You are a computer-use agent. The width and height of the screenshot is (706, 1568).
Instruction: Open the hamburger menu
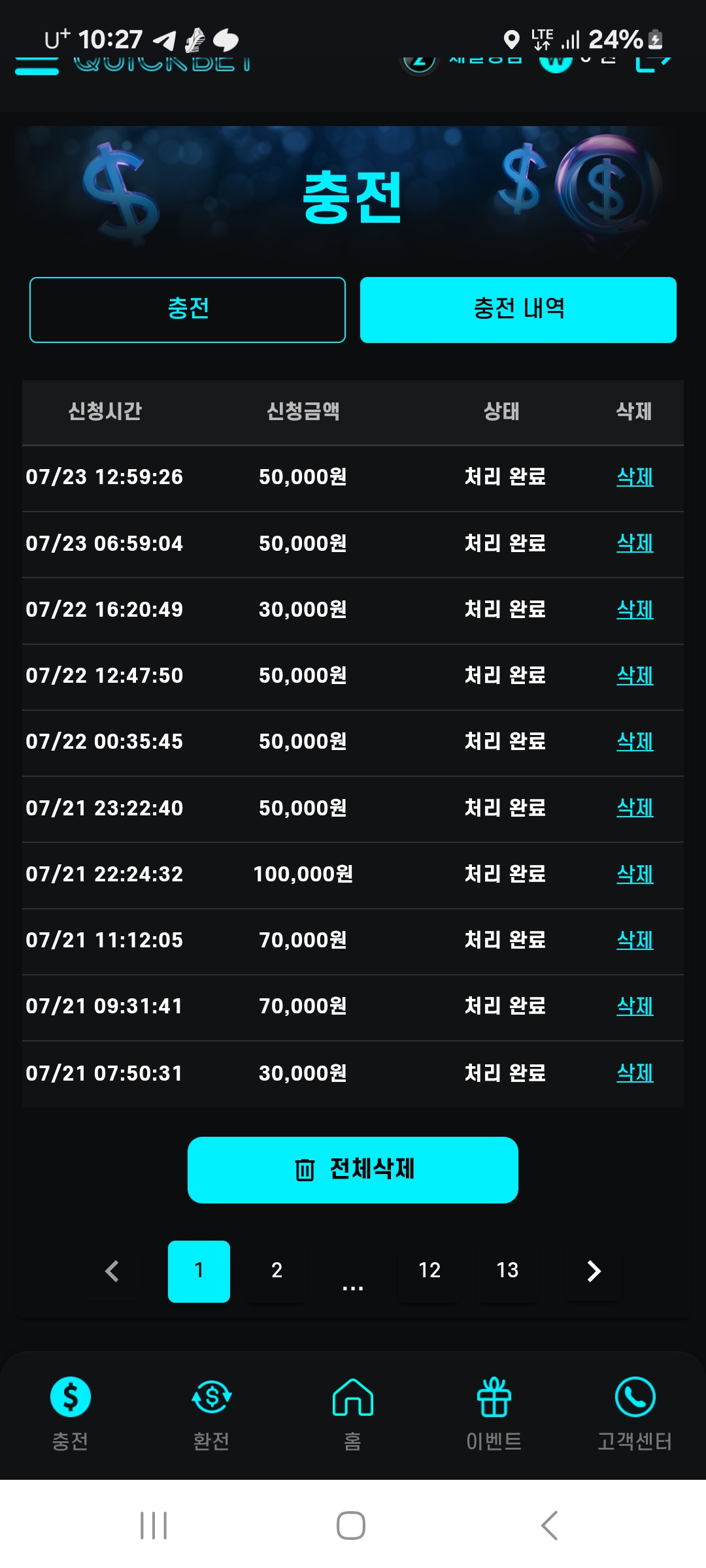37,65
